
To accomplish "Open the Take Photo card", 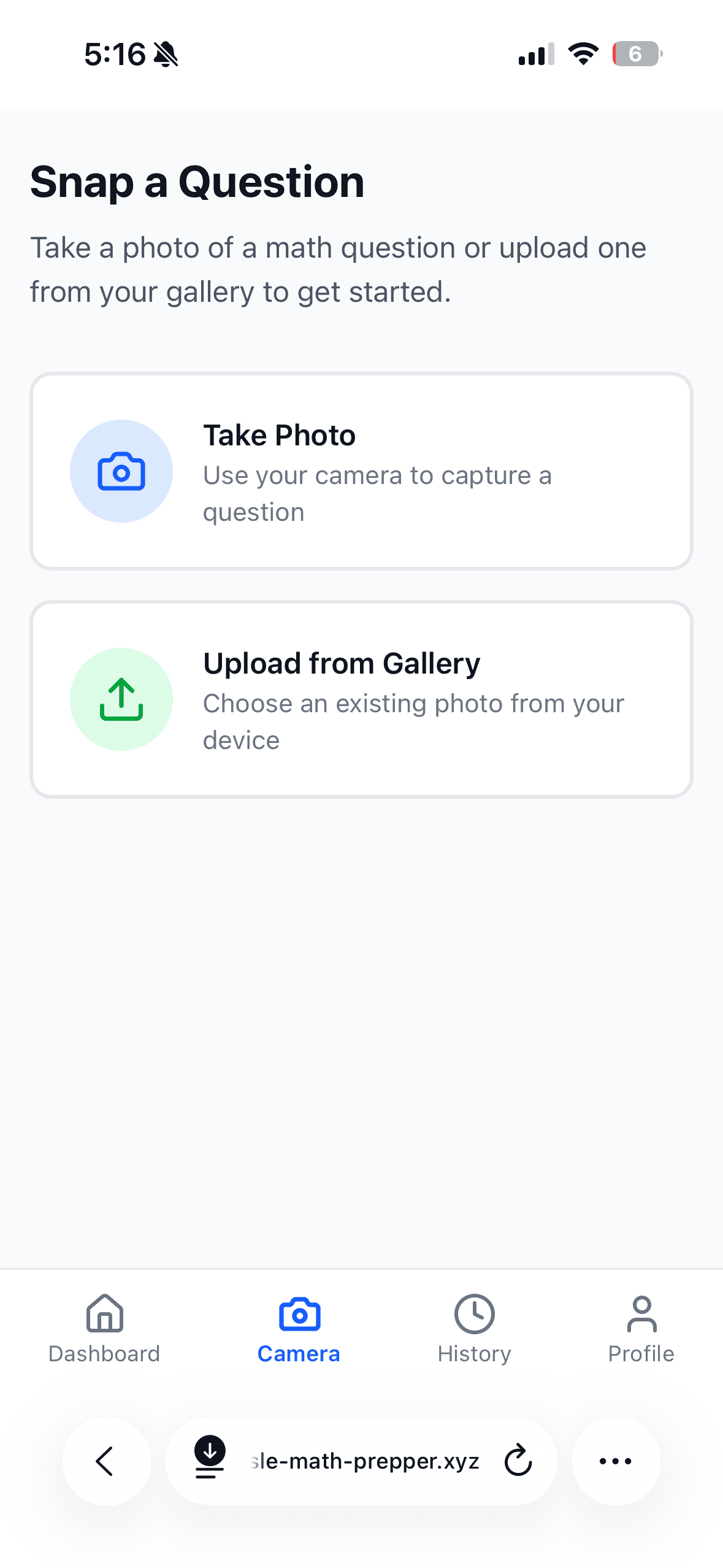I will 361,471.
